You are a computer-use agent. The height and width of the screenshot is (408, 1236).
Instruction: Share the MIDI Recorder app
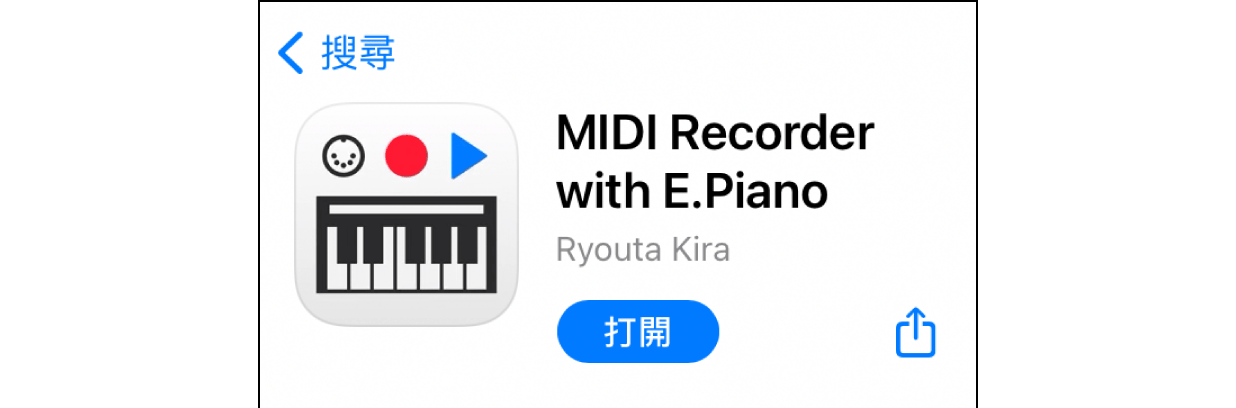(914, 331)
